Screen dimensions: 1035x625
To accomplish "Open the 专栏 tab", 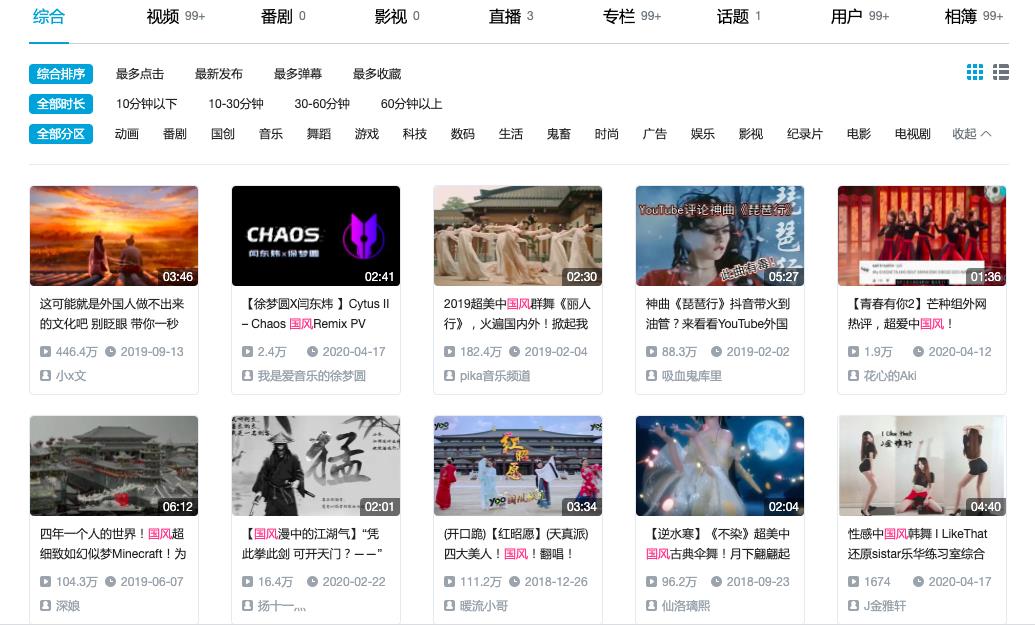I will point(619,16).
